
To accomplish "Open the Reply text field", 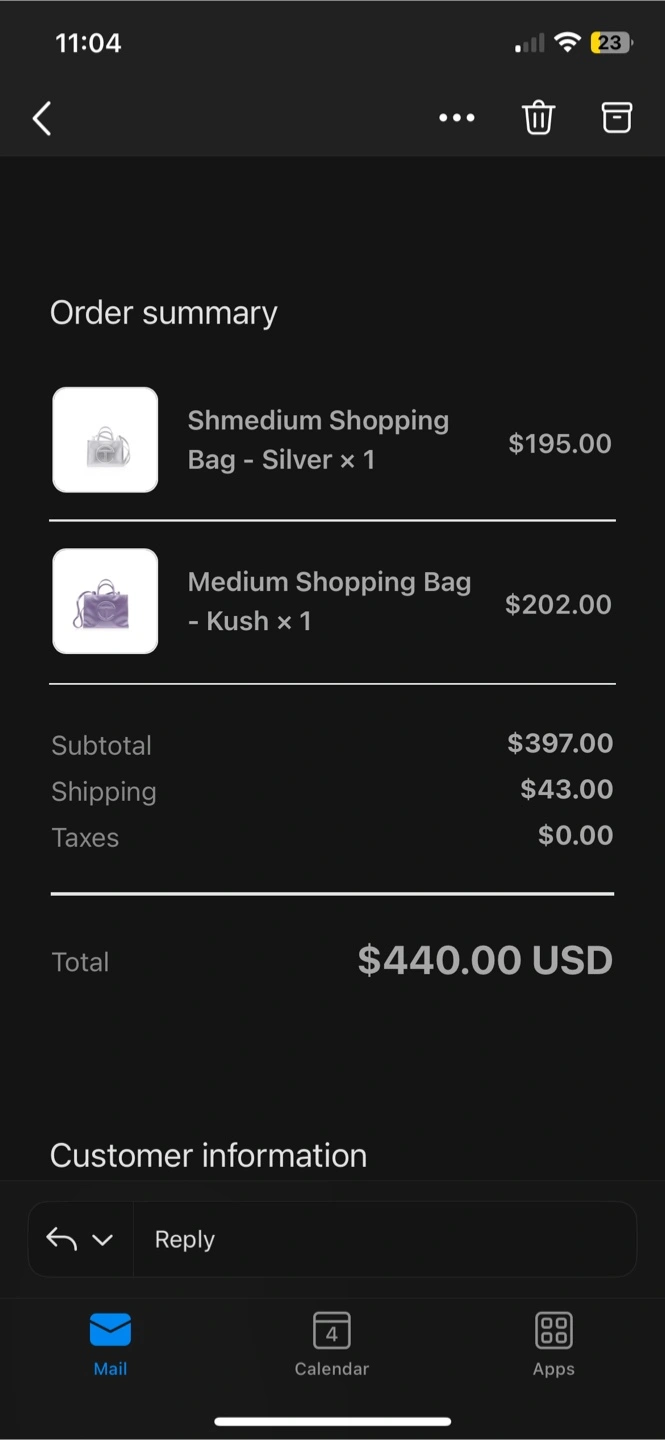I will (x=384, y=1240).
